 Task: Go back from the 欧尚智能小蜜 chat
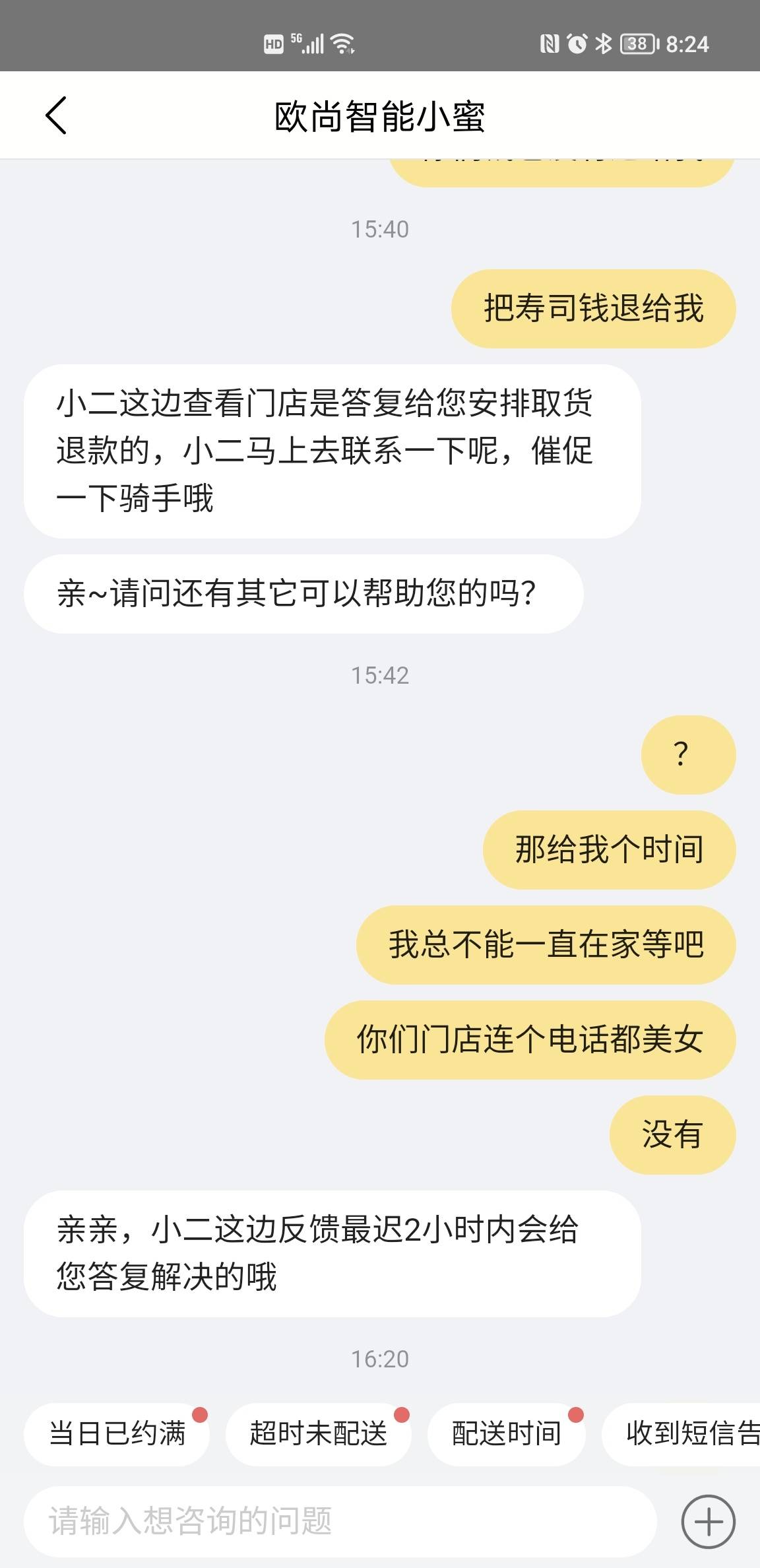(x=56, y=115)
